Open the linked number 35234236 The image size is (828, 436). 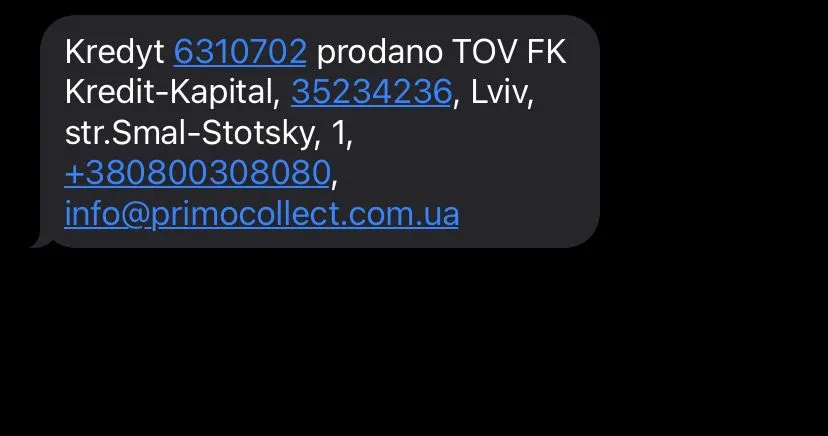pos(371,93)
